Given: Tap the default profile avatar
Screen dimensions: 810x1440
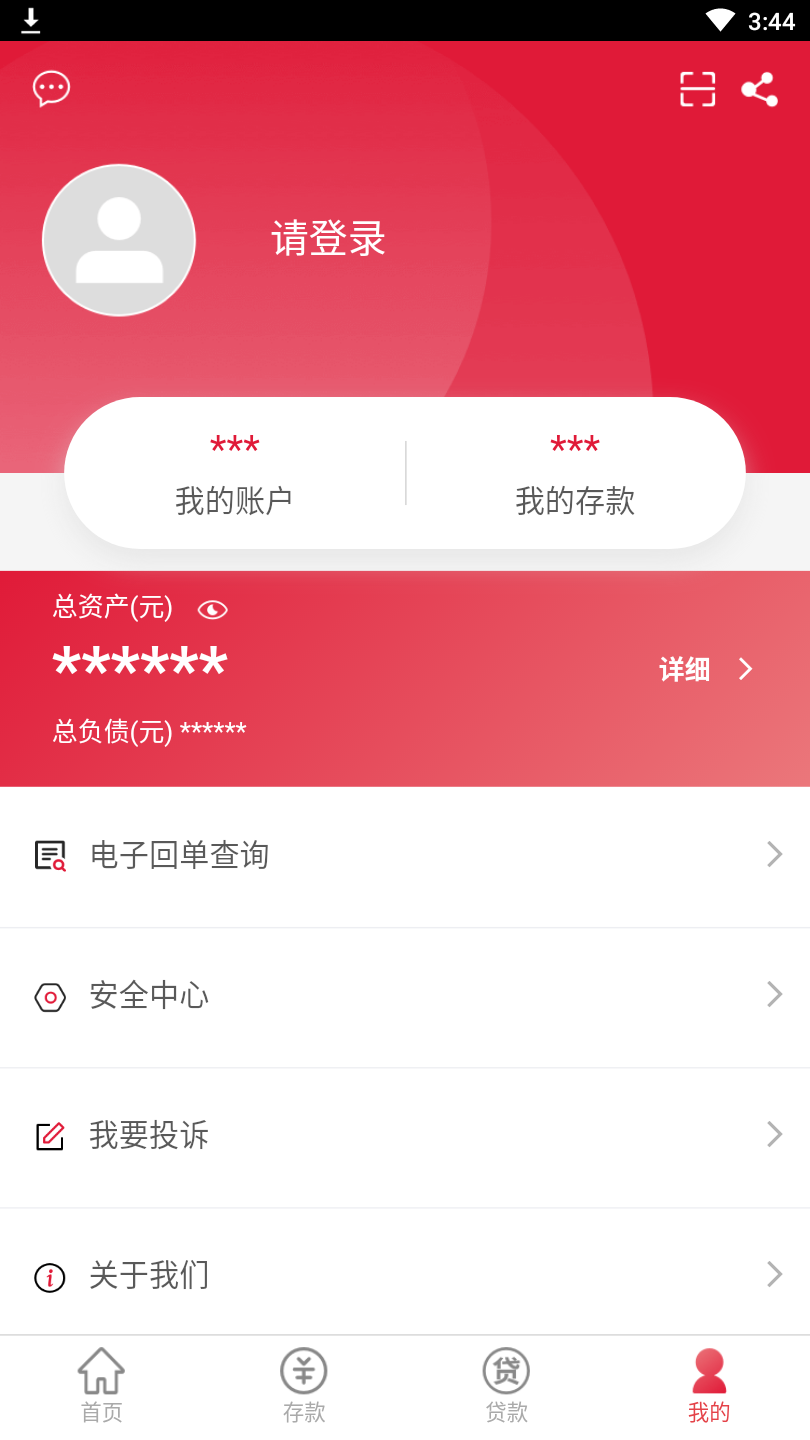Looking at the screenshot, I should (x=119, y=240).
